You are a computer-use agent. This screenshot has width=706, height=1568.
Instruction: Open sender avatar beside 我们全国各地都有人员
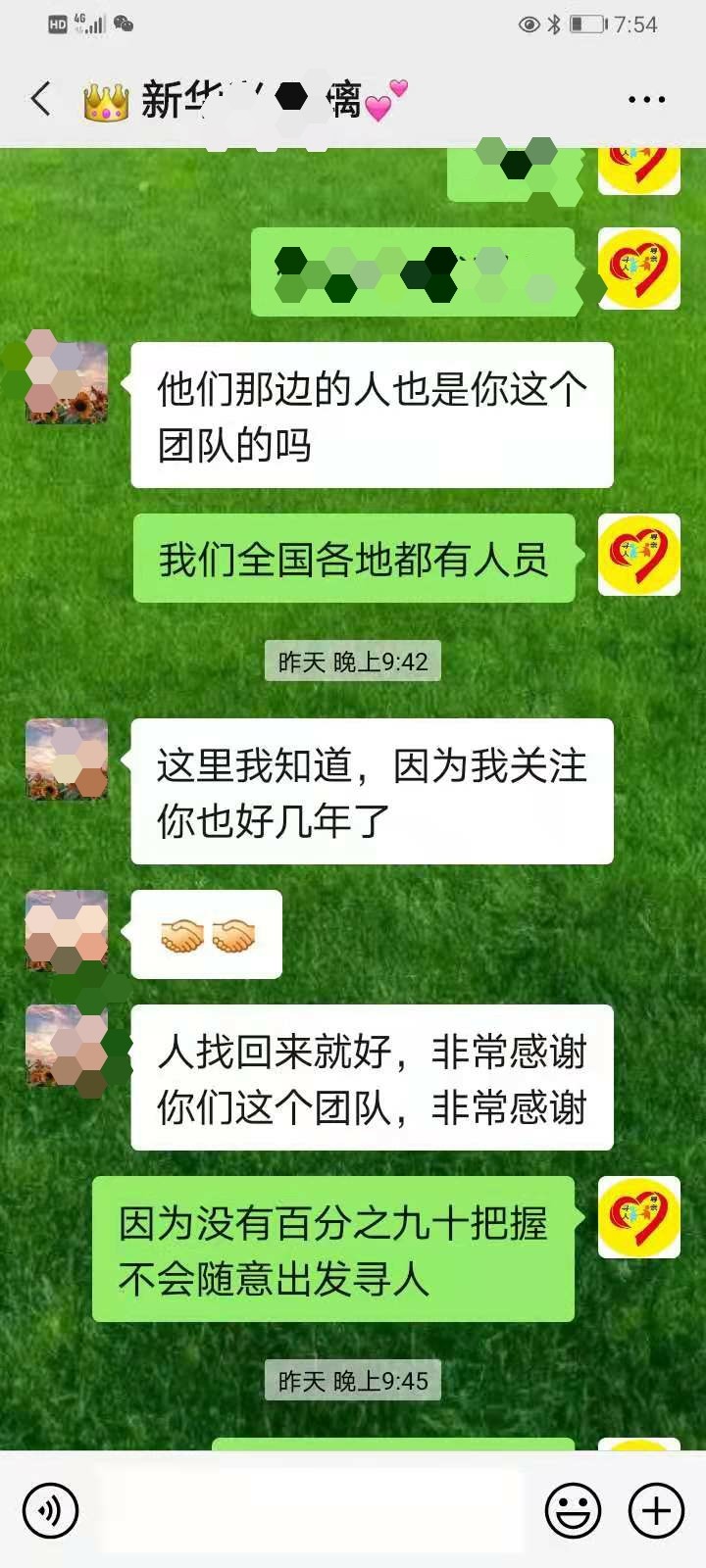(x=639, y=555)
